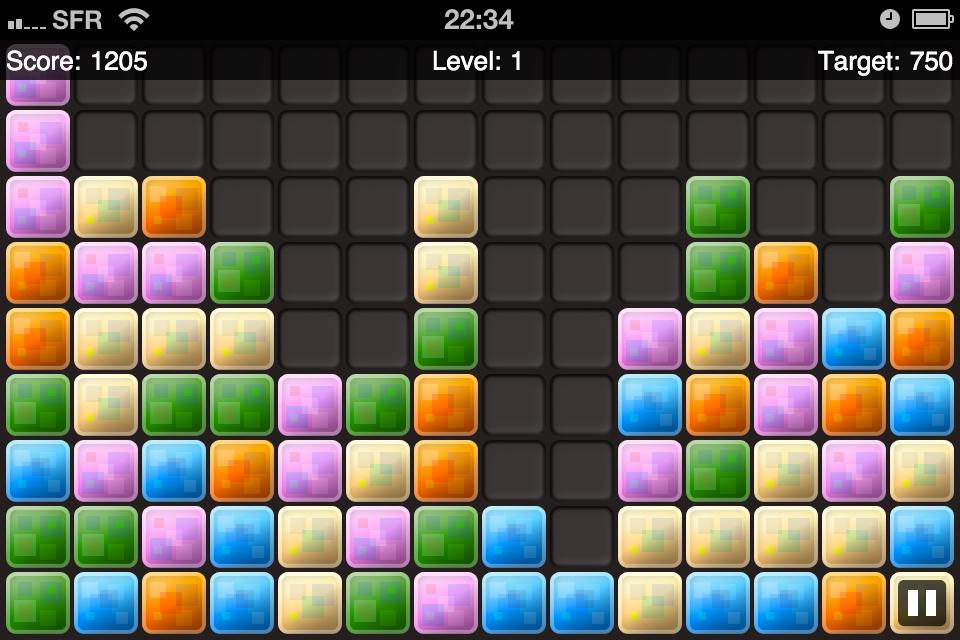Viewport: 960px width, 640px height.
Task: Pop the tall pink stack under the Score label
Action: (x=38, y=142)
